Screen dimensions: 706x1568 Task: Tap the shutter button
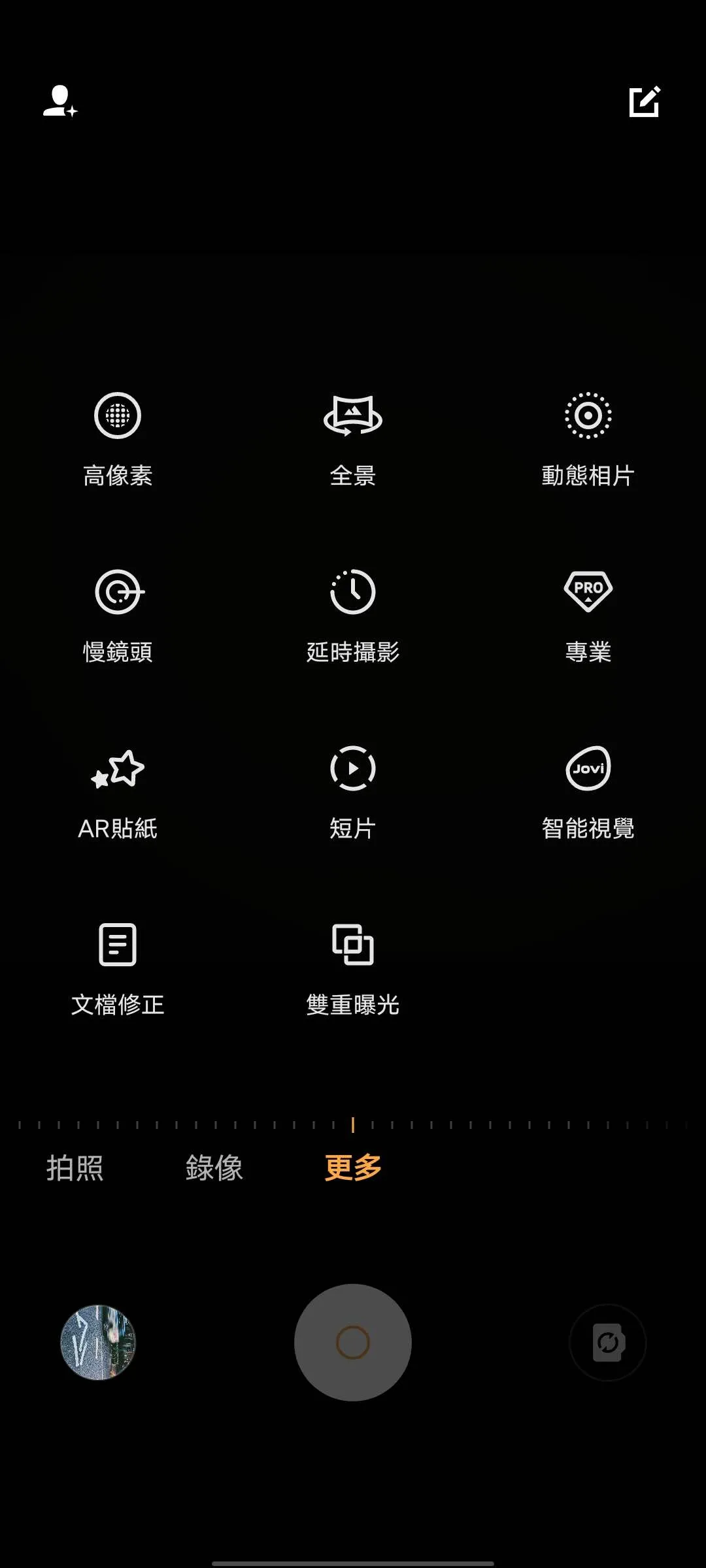tap(353, 1343)
